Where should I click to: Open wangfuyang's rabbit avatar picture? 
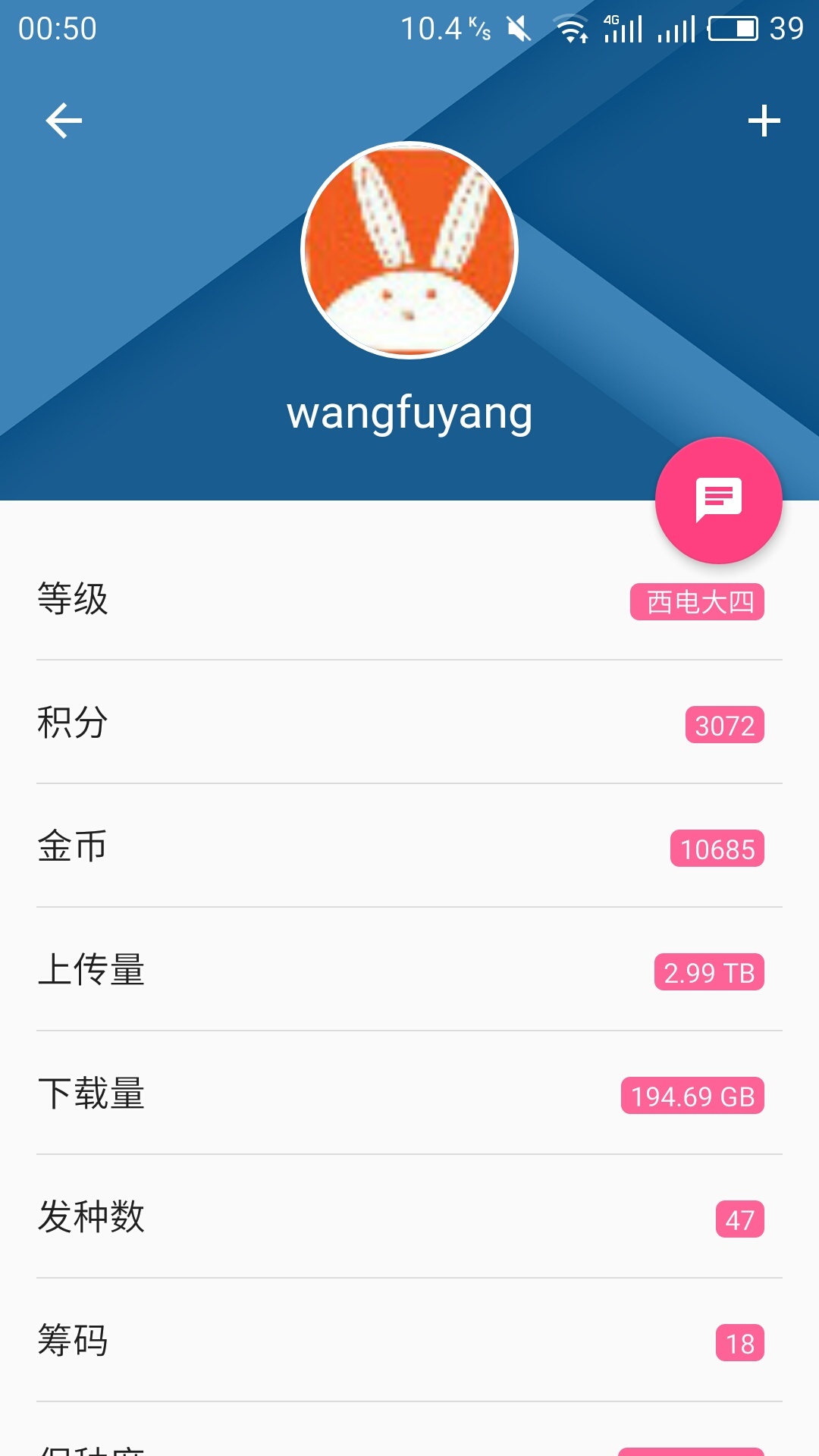(x=409, y=250)
